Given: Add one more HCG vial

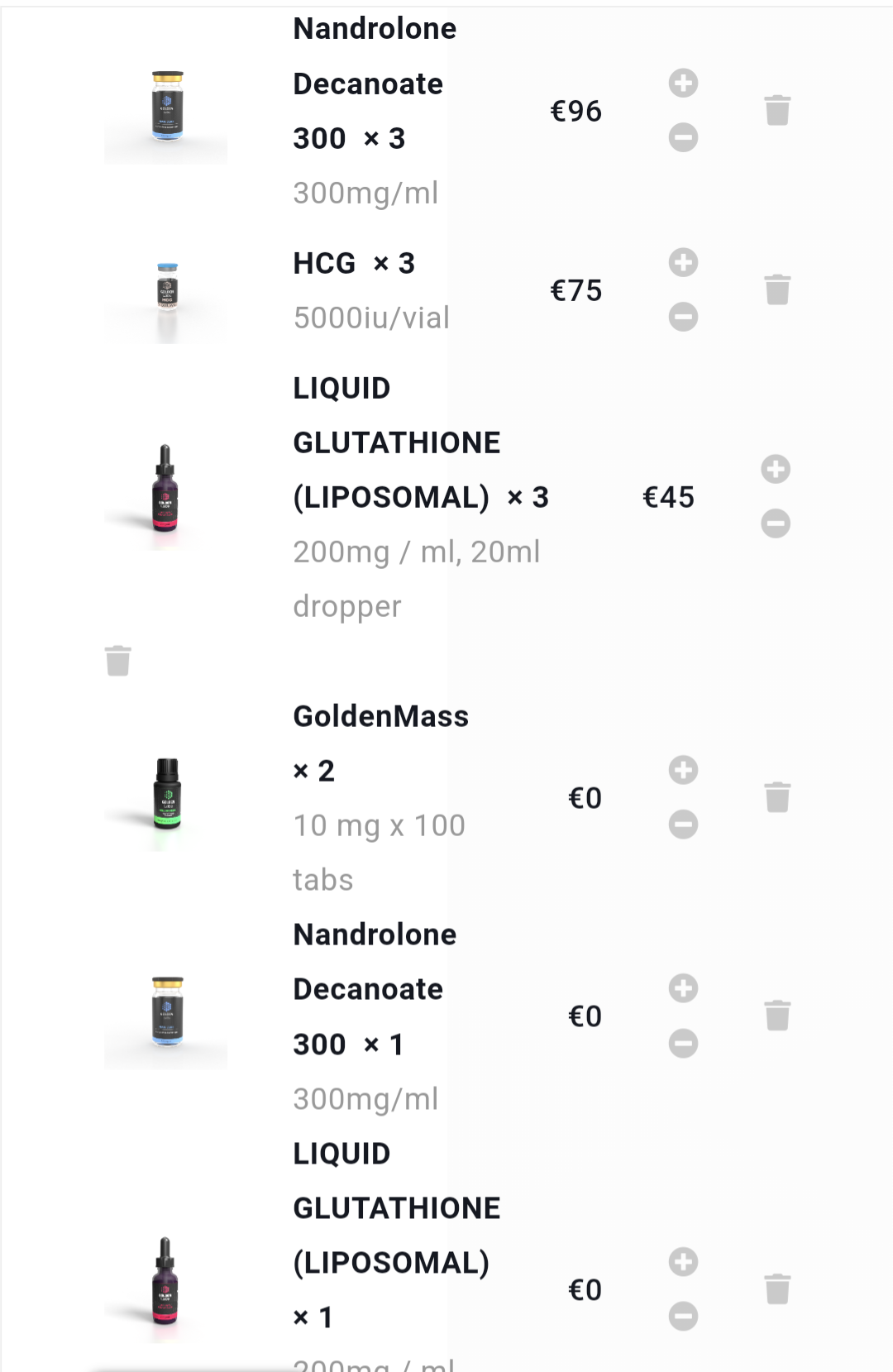Looking at the screenshot, I should point(683,262).
